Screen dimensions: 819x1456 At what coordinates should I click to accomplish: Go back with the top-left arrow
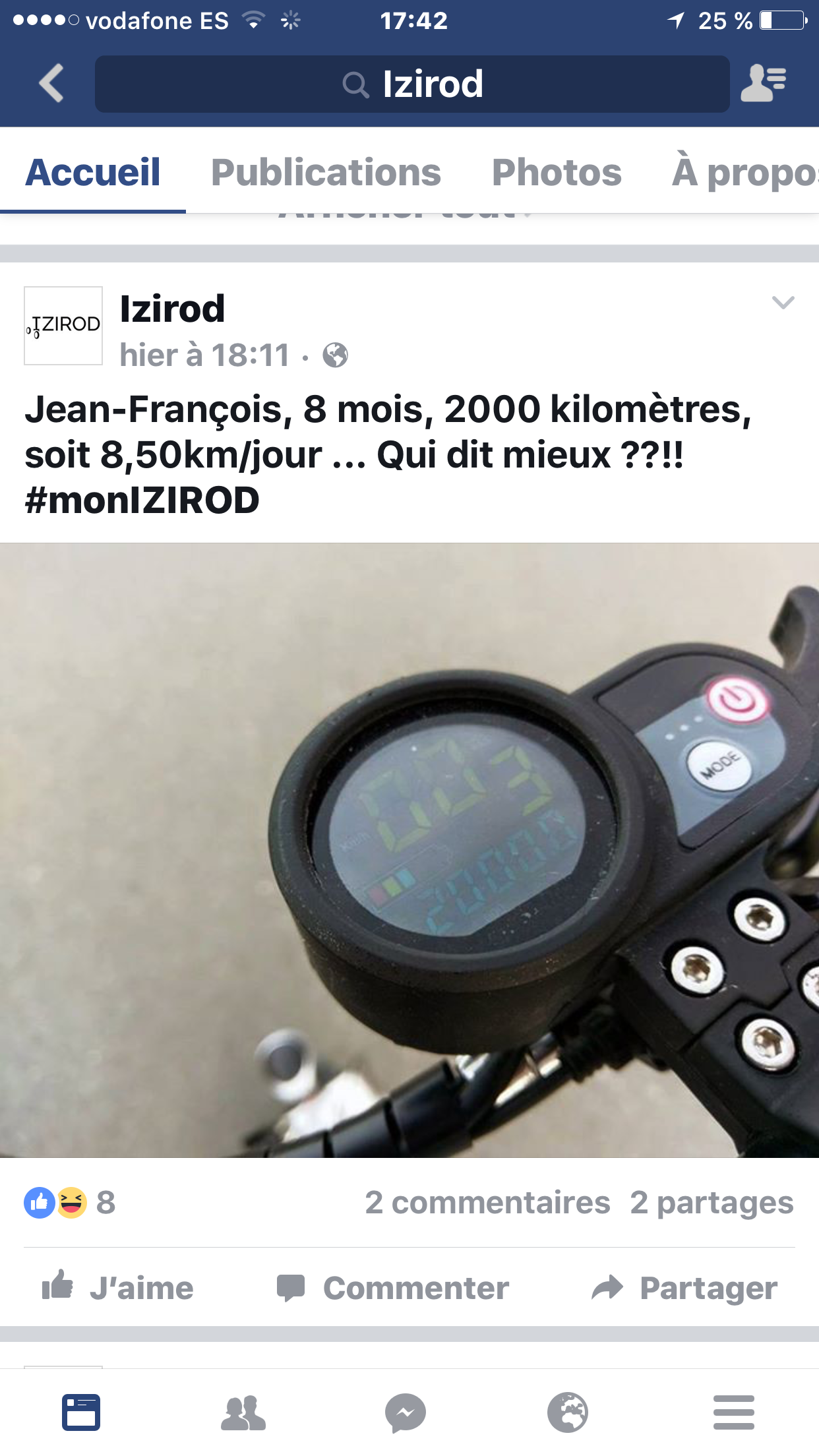(51, 83)
